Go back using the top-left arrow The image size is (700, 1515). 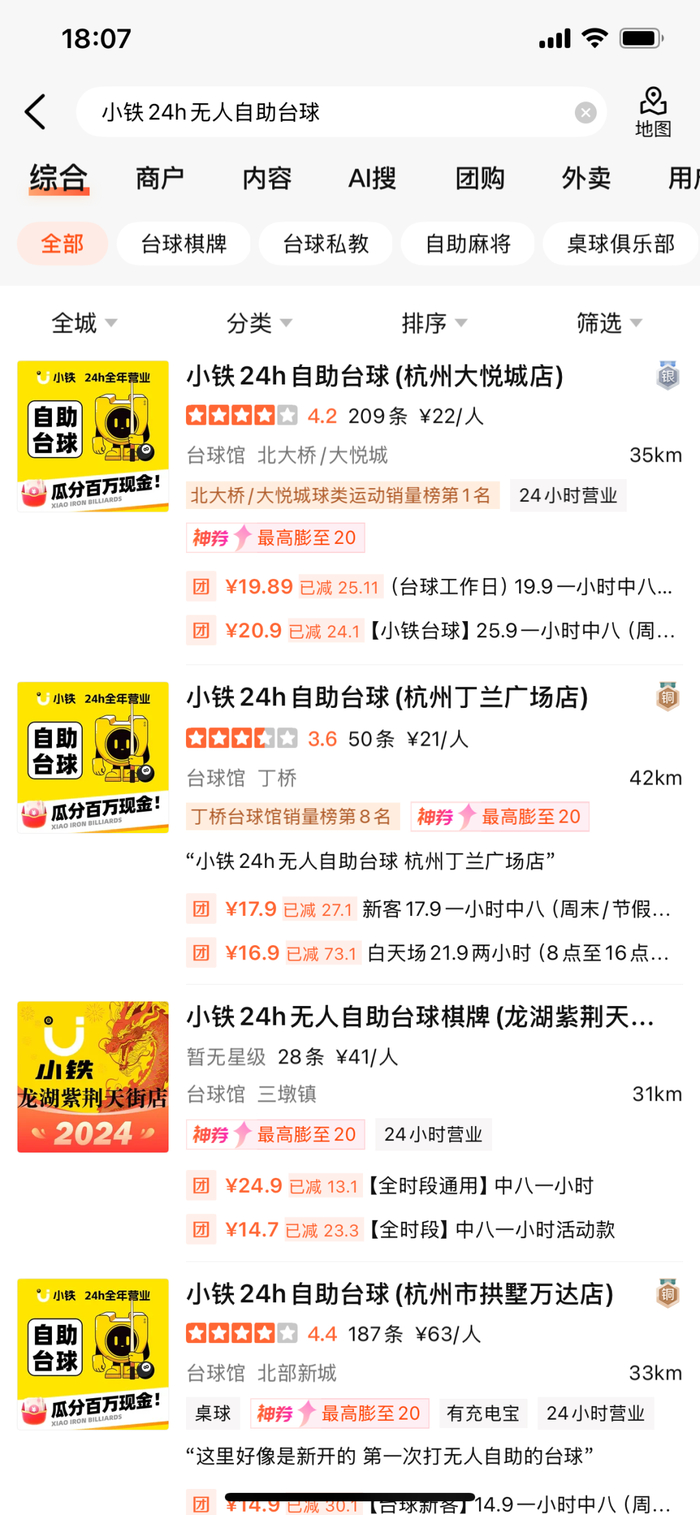click(x=36, y=112)
